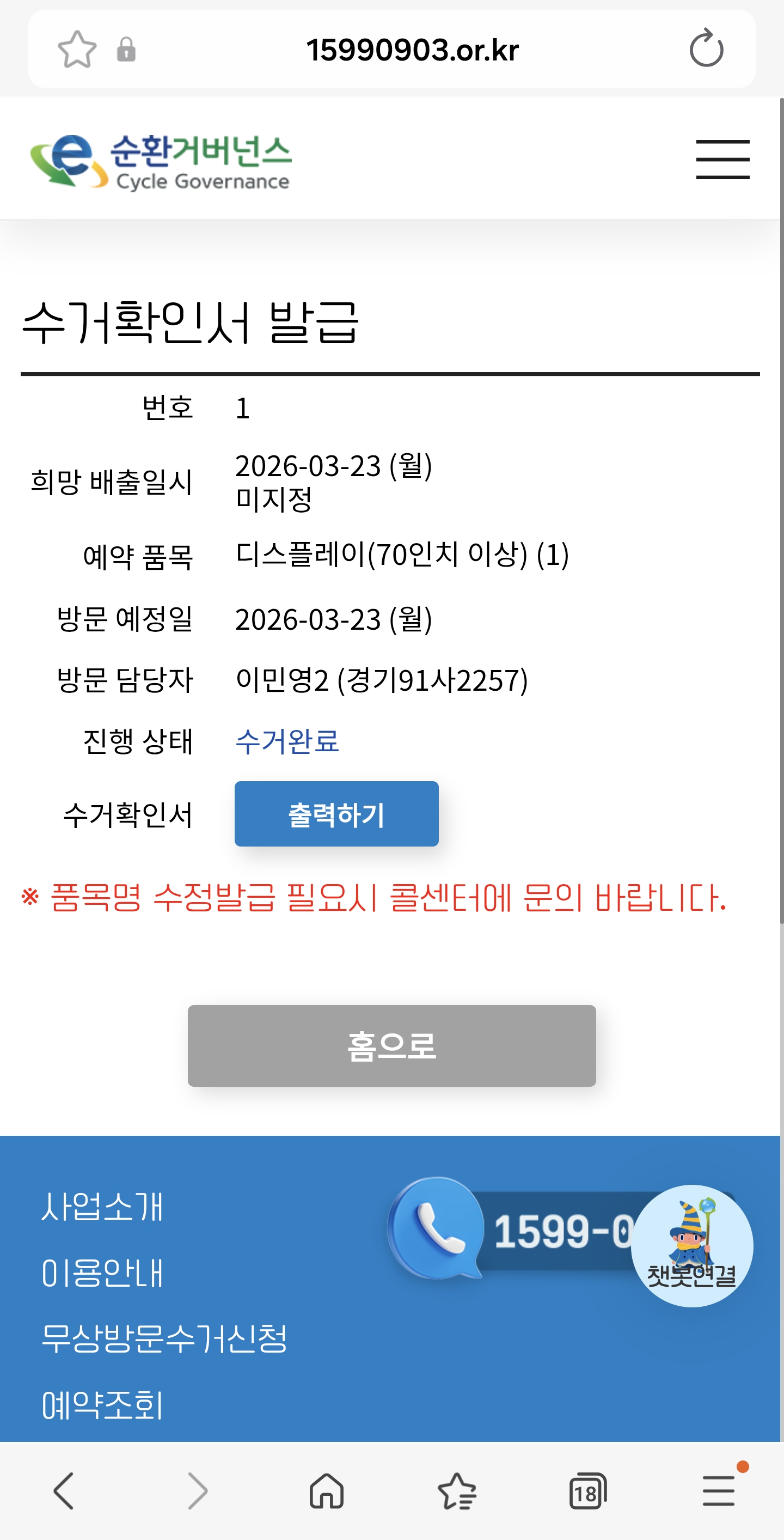Open the 챗봇연결 chatbot button
784x1540 pixels.
tap(691, 1246)
